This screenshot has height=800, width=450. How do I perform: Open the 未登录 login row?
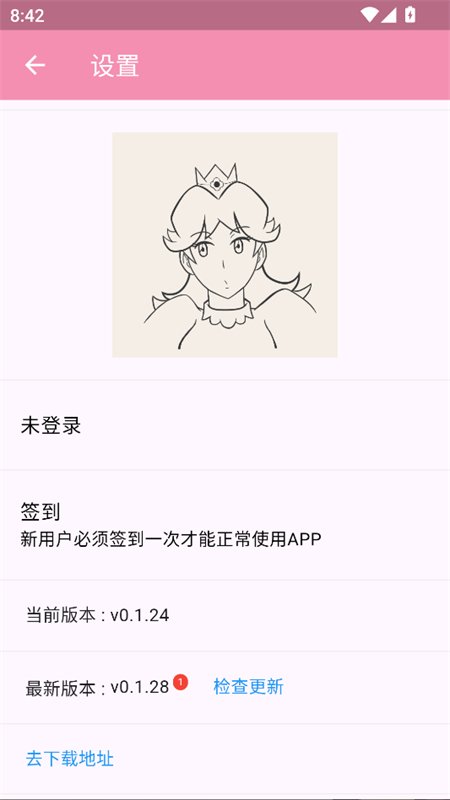(225, 426)
